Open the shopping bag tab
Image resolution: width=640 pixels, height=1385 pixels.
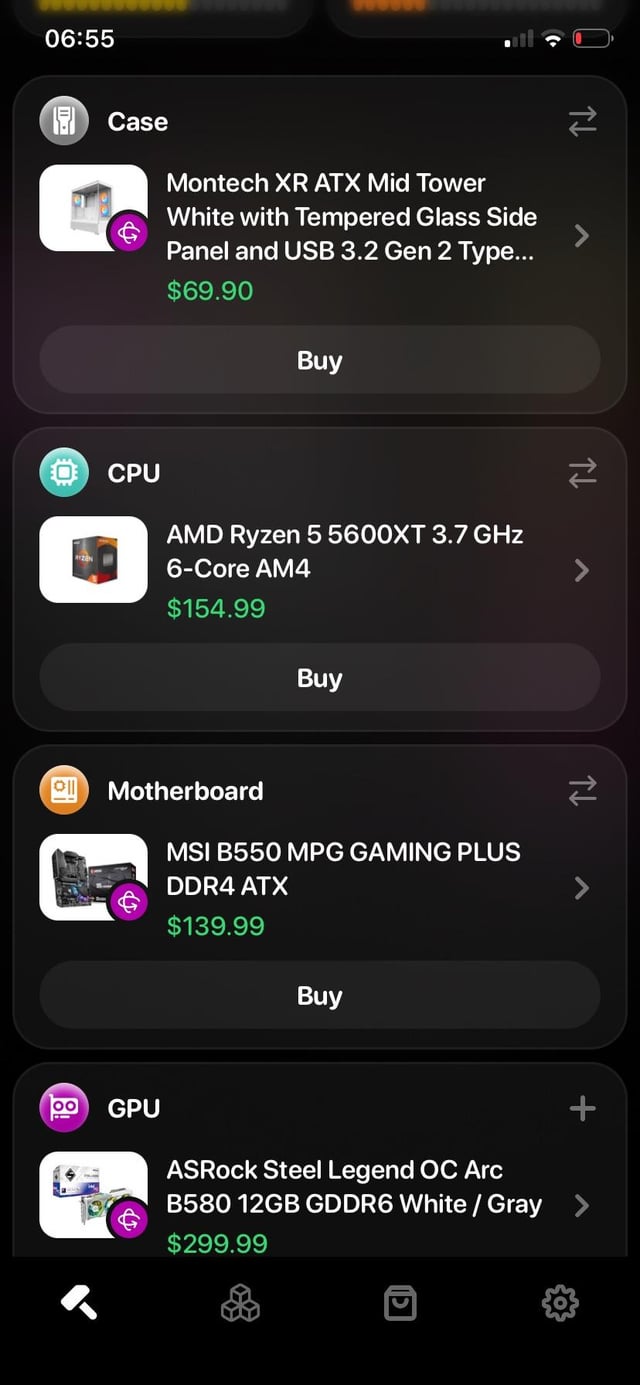point(400,1303)
